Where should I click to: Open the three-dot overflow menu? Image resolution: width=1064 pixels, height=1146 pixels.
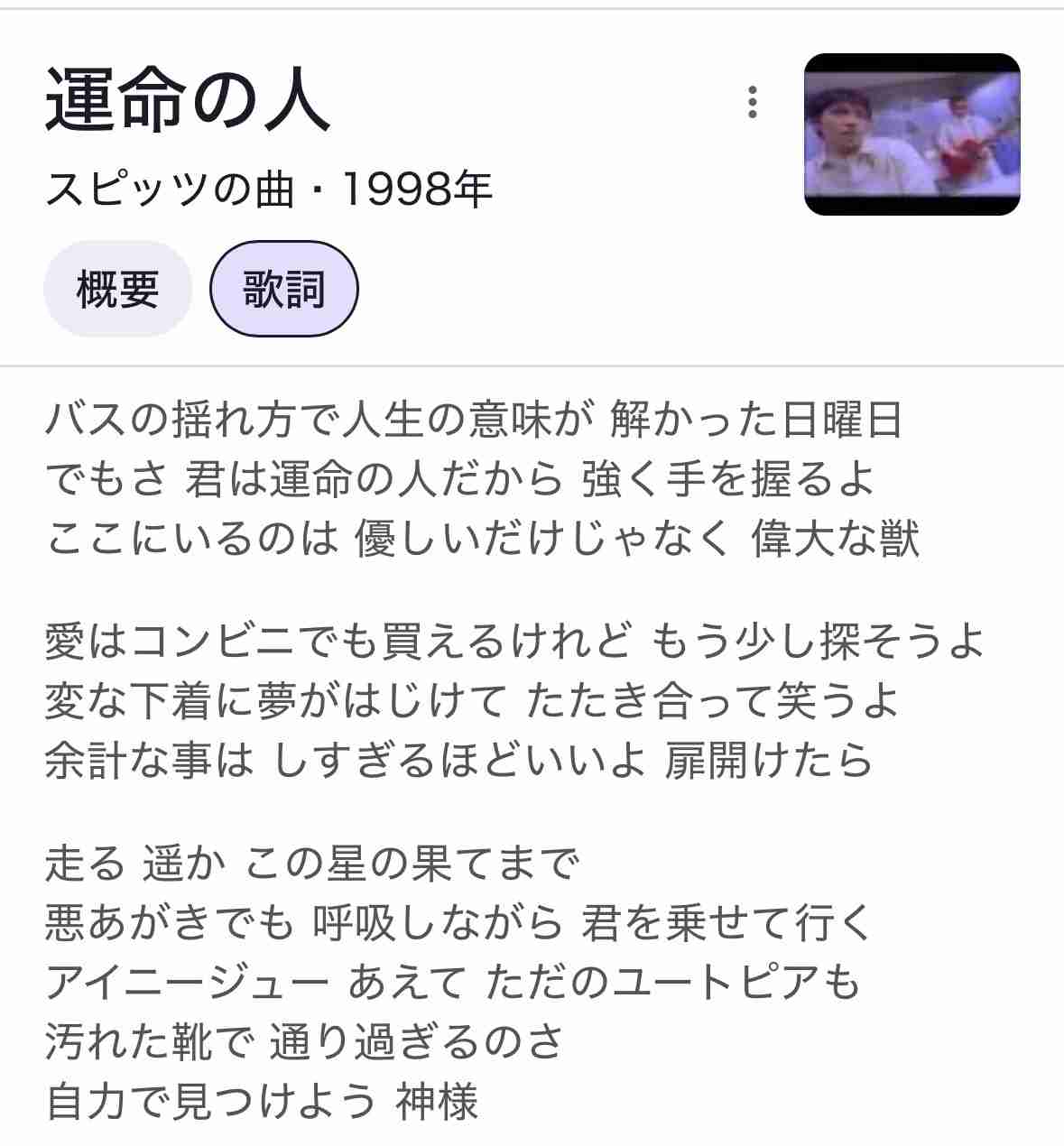(x=752, y=103)
